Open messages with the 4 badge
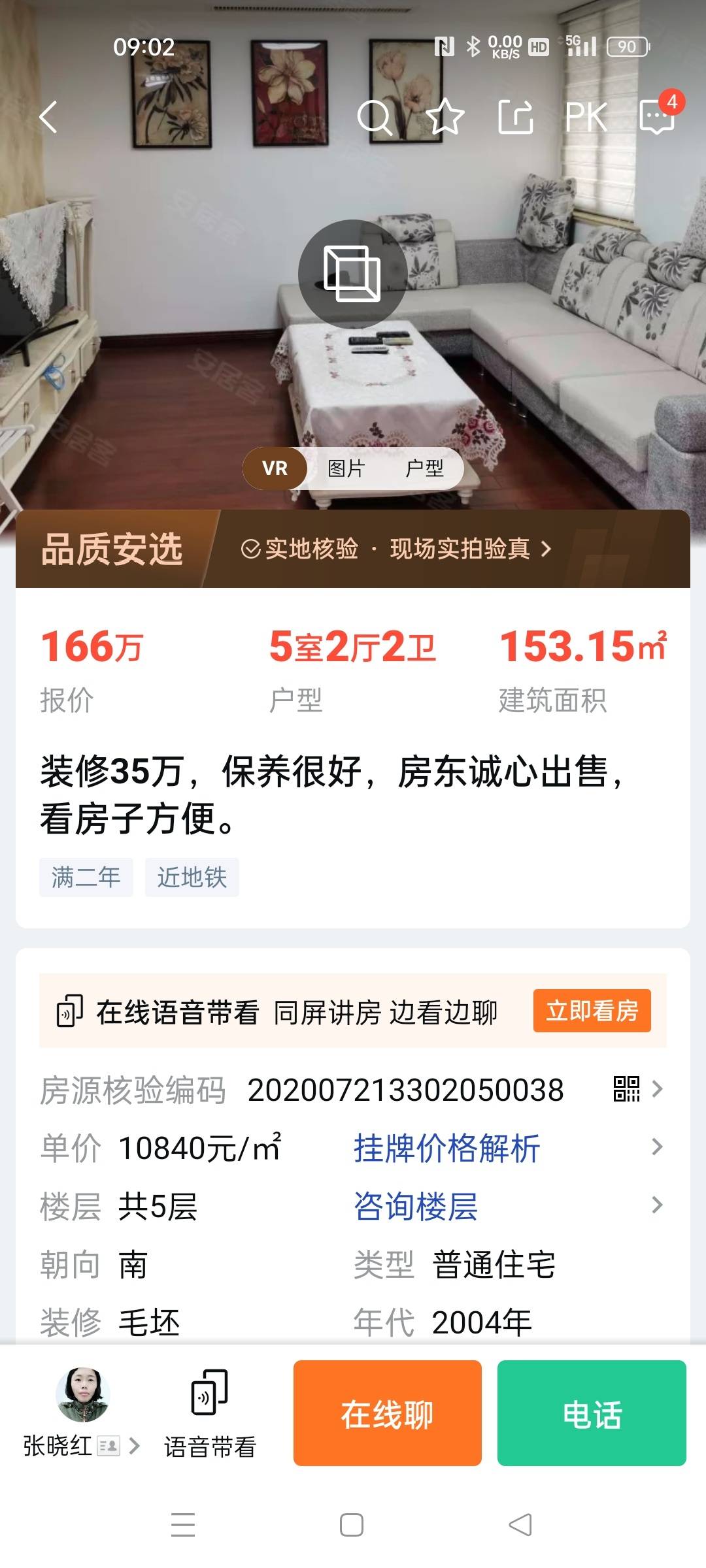 pyautogui.click(x=657, y=116)
